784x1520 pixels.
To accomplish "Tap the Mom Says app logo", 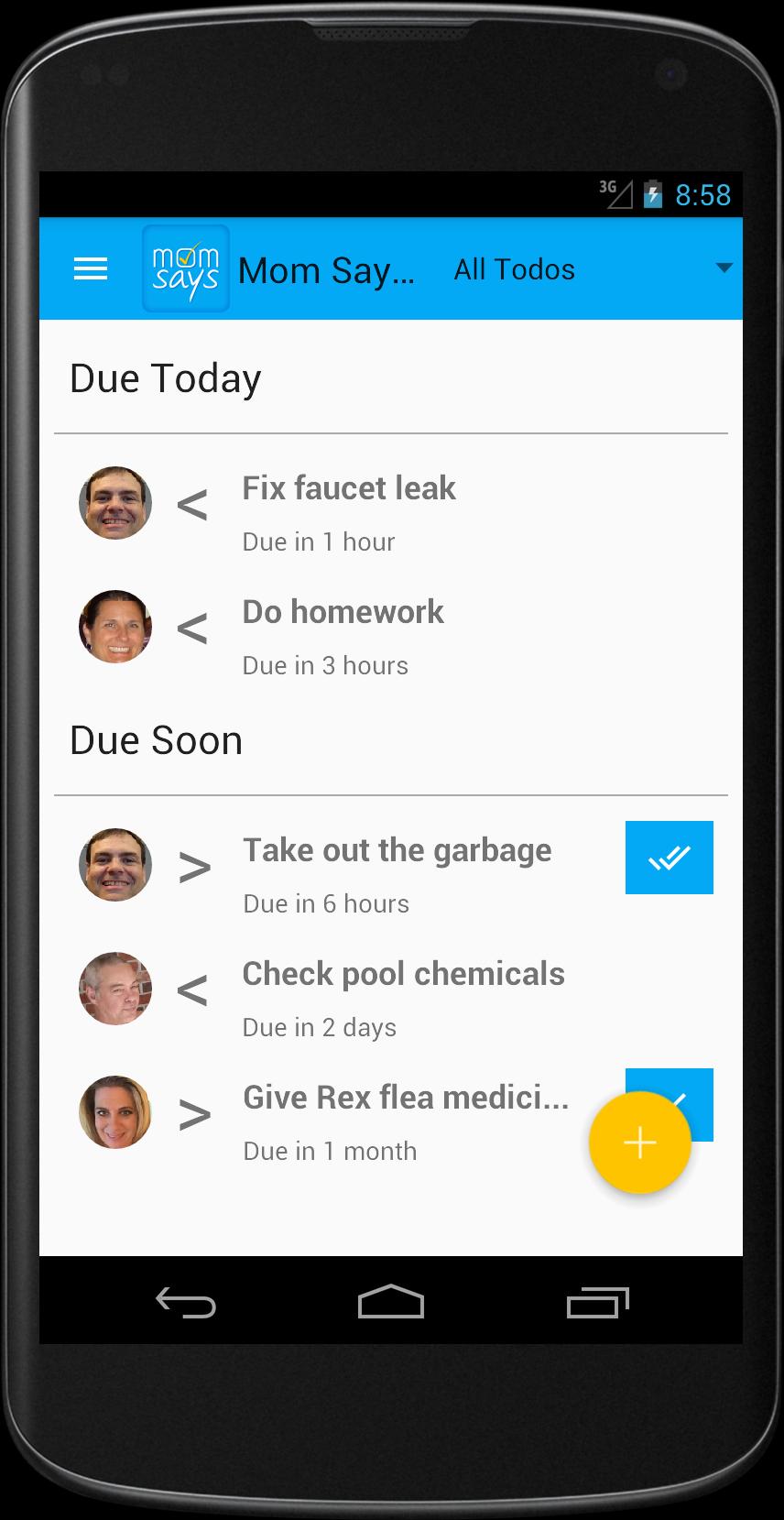I will point(186,268).
